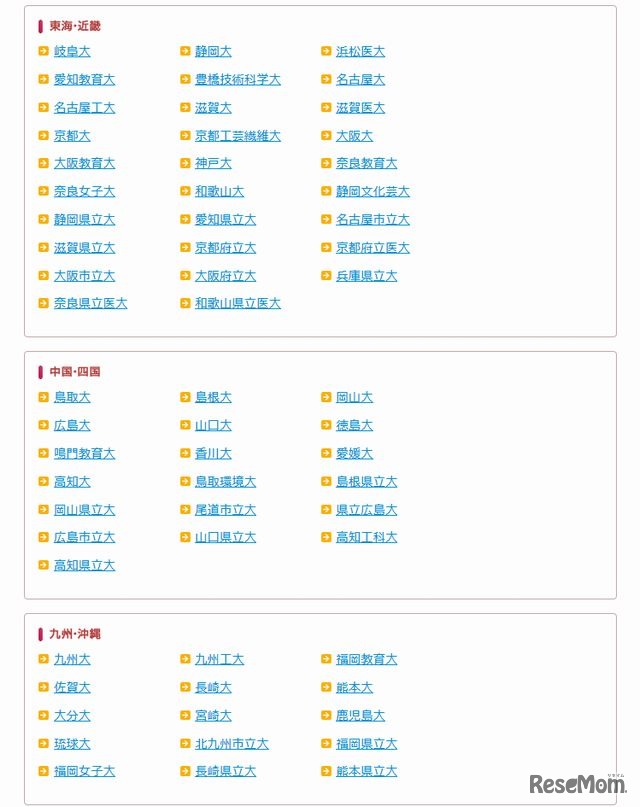Open the 名古屋大 link
Viewport: 640px width, 807px height.
coord(360,79)
